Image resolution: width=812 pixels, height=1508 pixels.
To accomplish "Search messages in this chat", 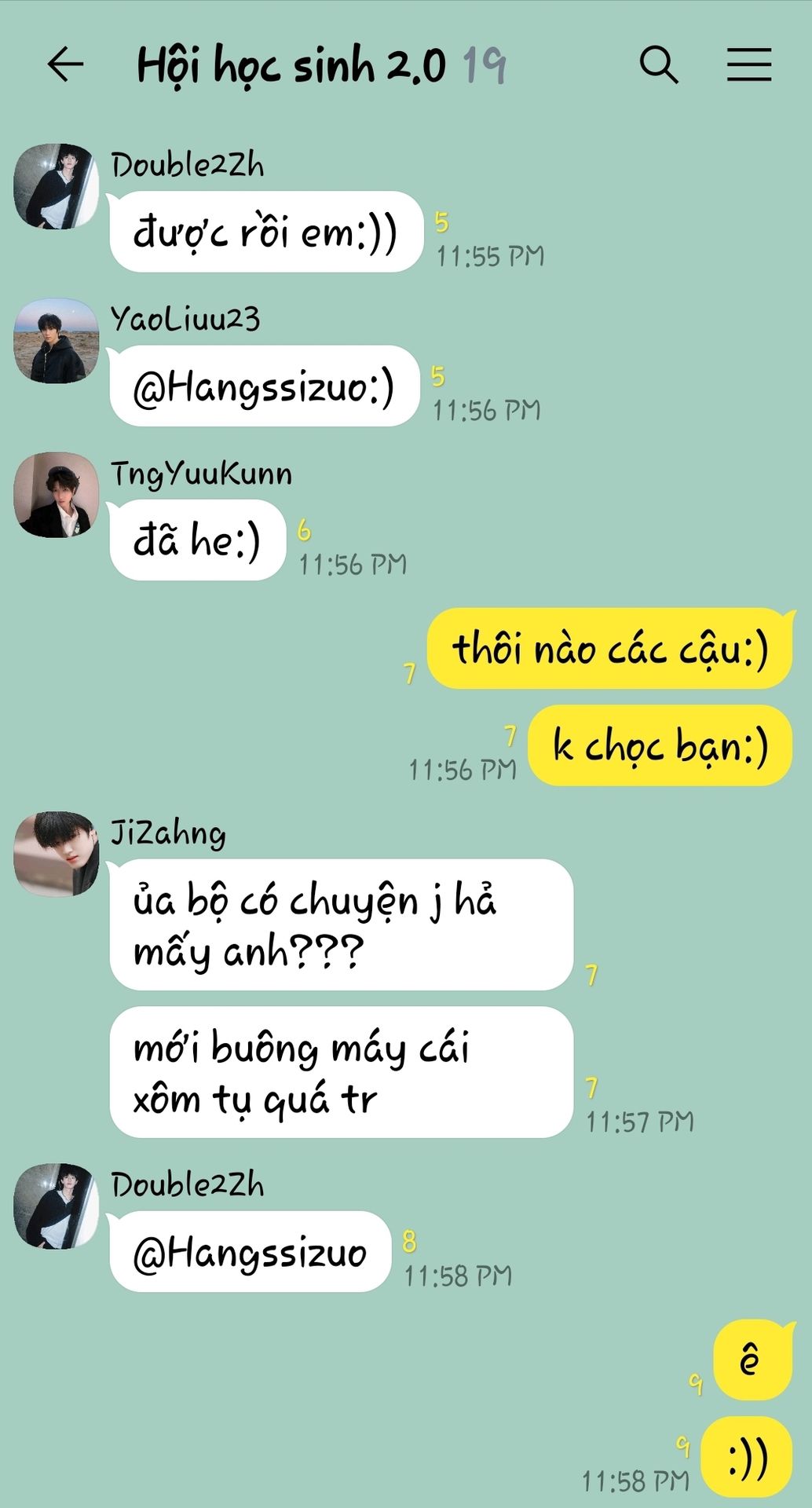I will point(658,64).
